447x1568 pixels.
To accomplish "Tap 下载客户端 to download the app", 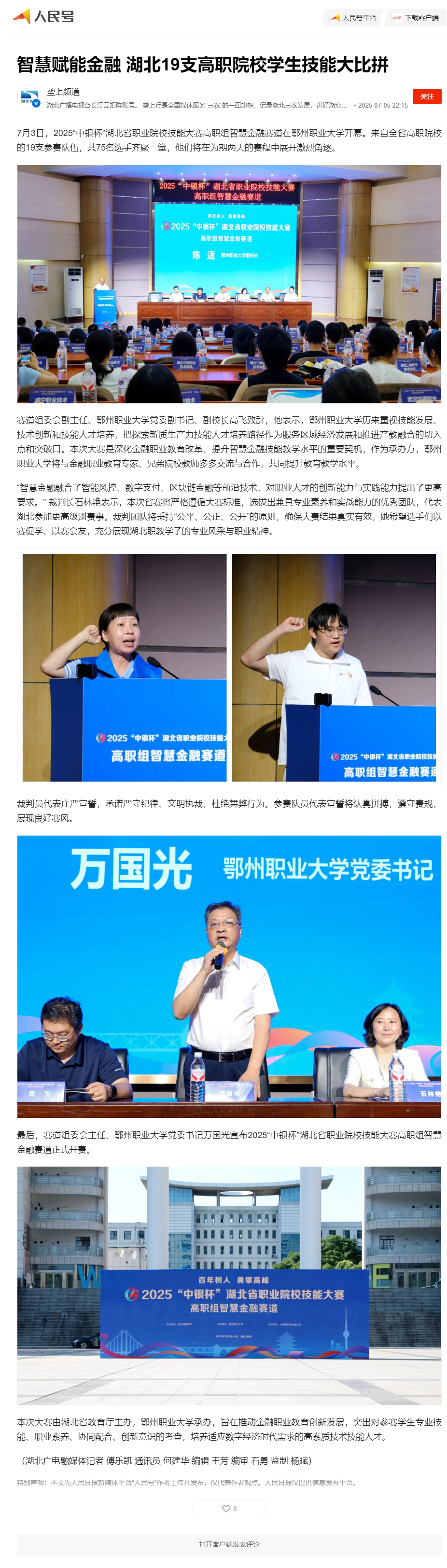I will coord(415,18).
